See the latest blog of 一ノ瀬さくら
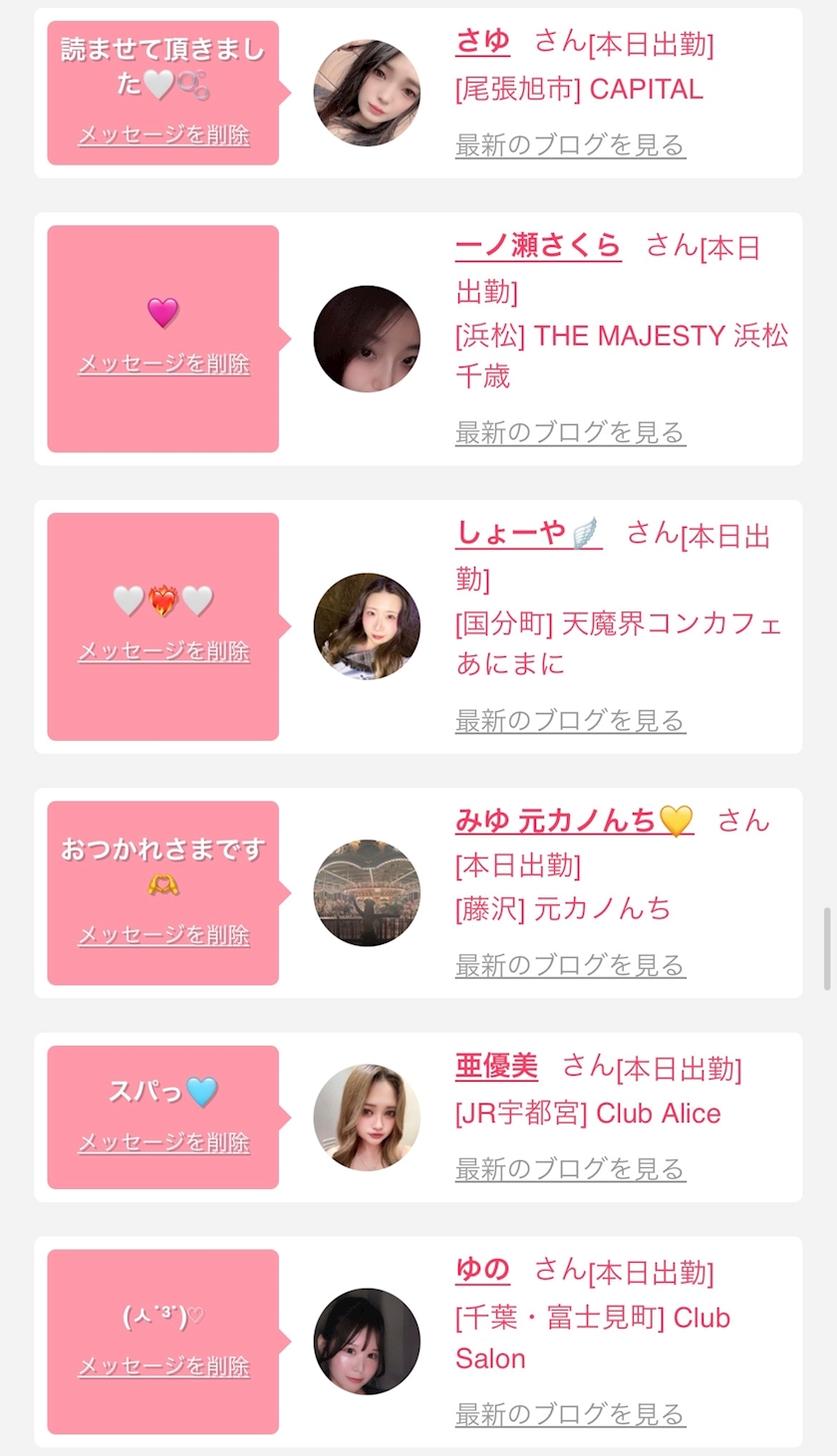The image size is (837, 1456). tap(570, 433)
